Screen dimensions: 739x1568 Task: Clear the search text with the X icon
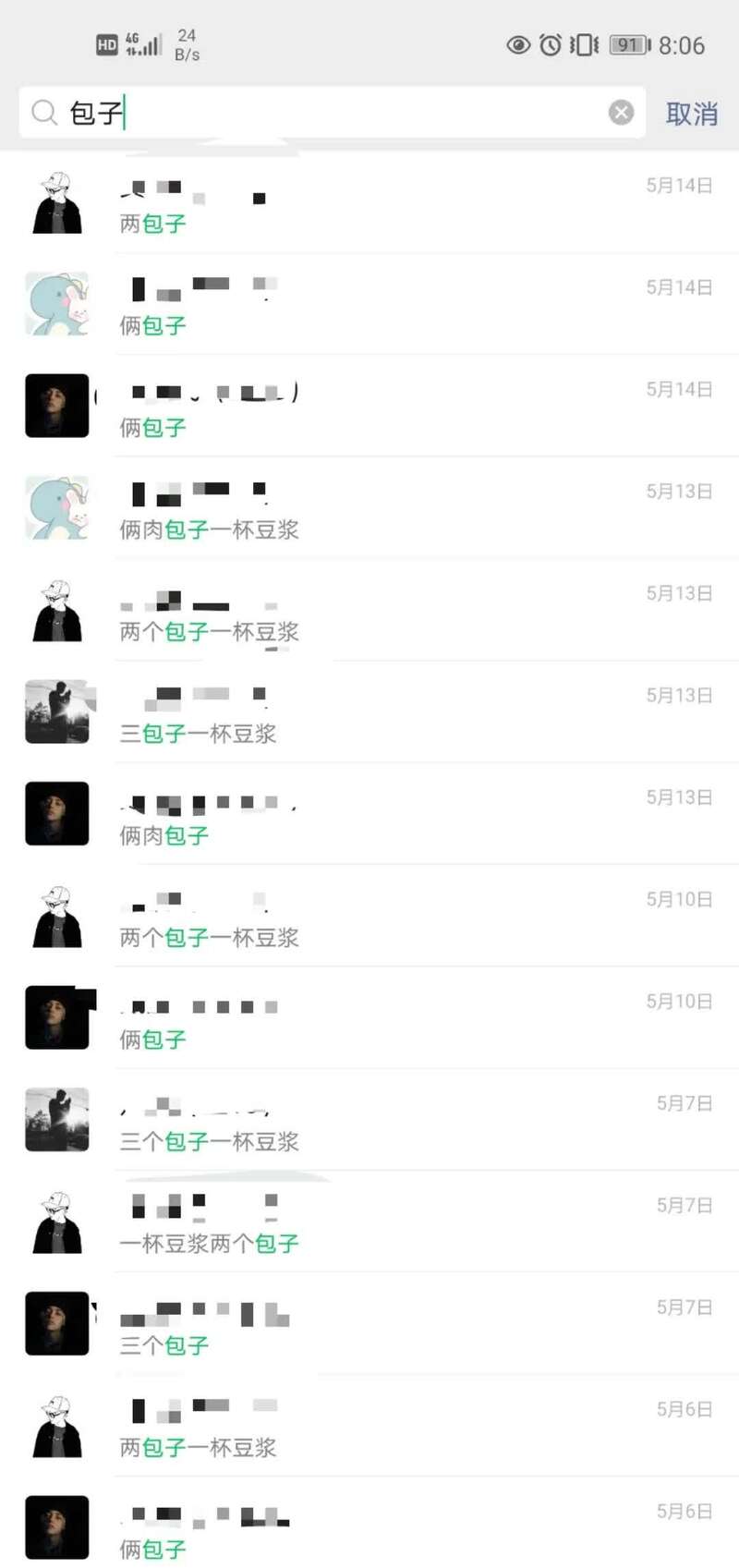(622, 113)
